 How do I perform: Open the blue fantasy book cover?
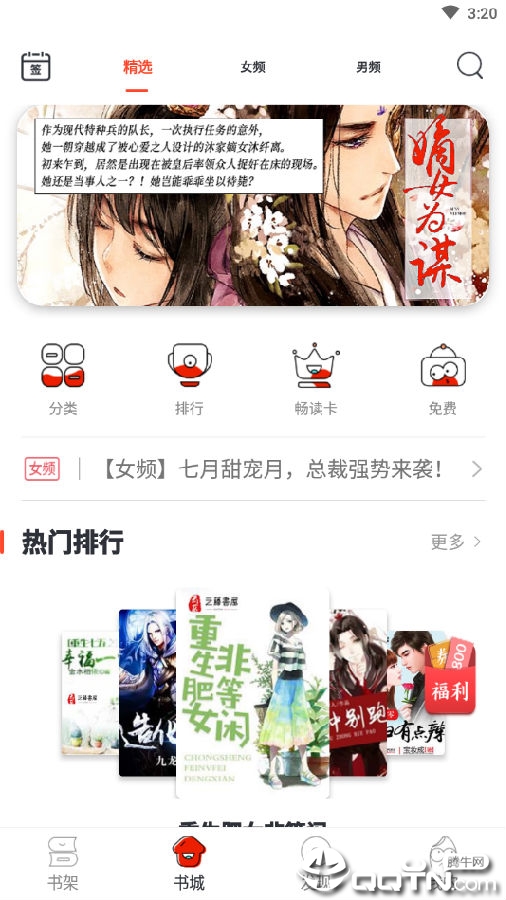point(147,693)
